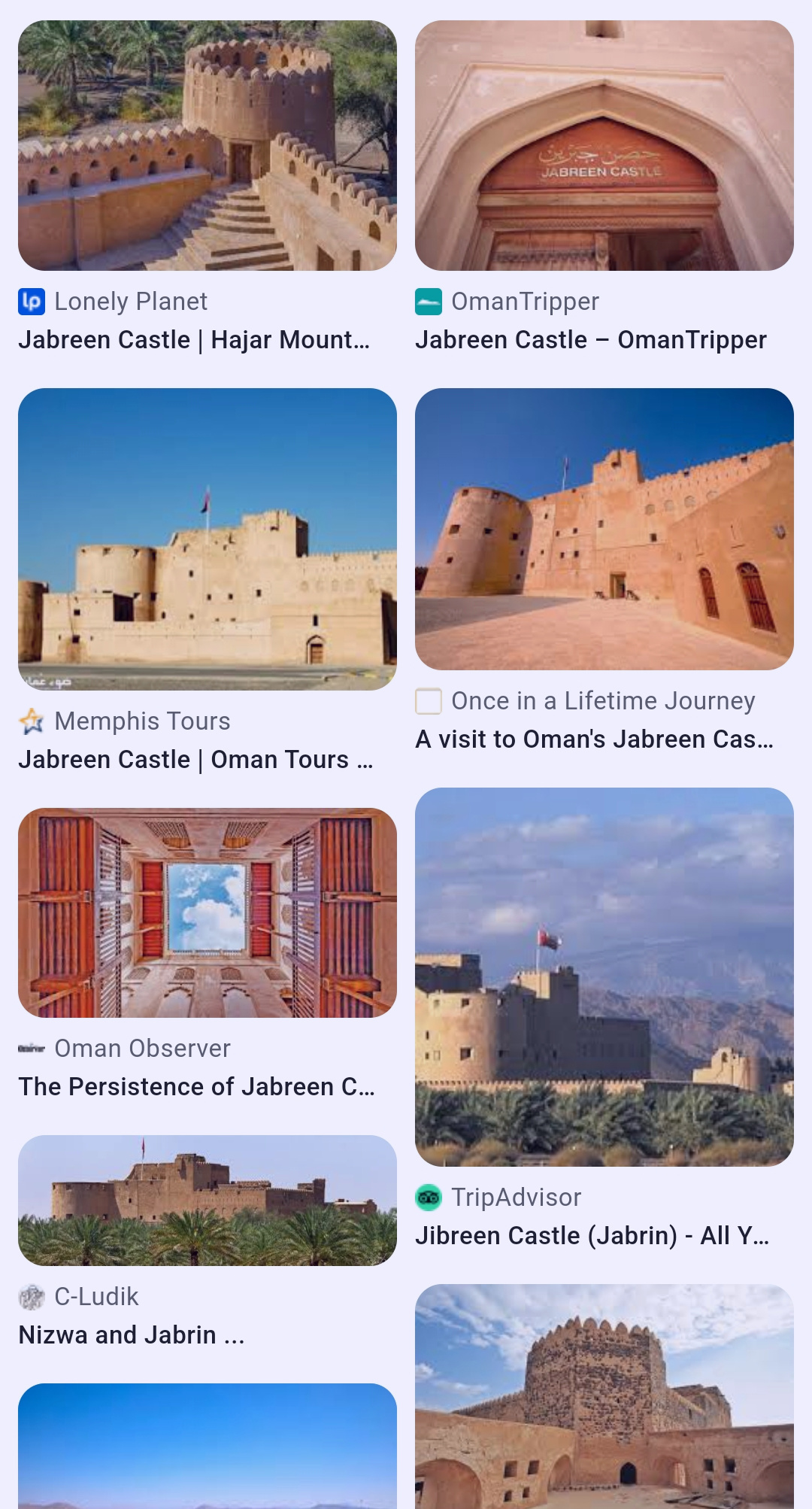Open the Memphis Tours castle photo
Screen dimensions: 812x1509
[208, 539]
